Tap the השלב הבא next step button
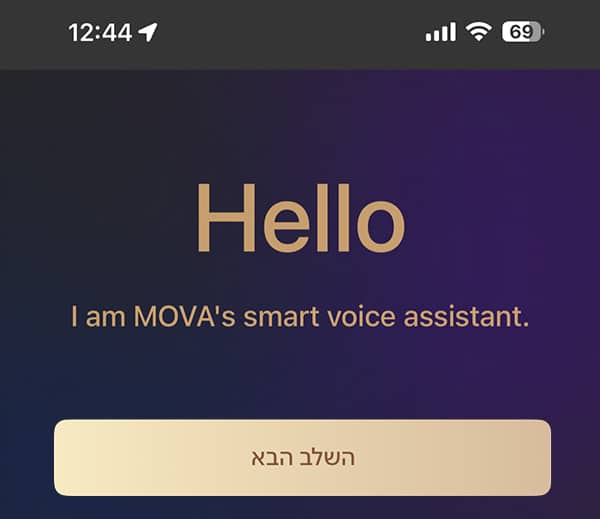Viewport: 600px width, 519px height. pyautogui.click(x=302, y=458)
